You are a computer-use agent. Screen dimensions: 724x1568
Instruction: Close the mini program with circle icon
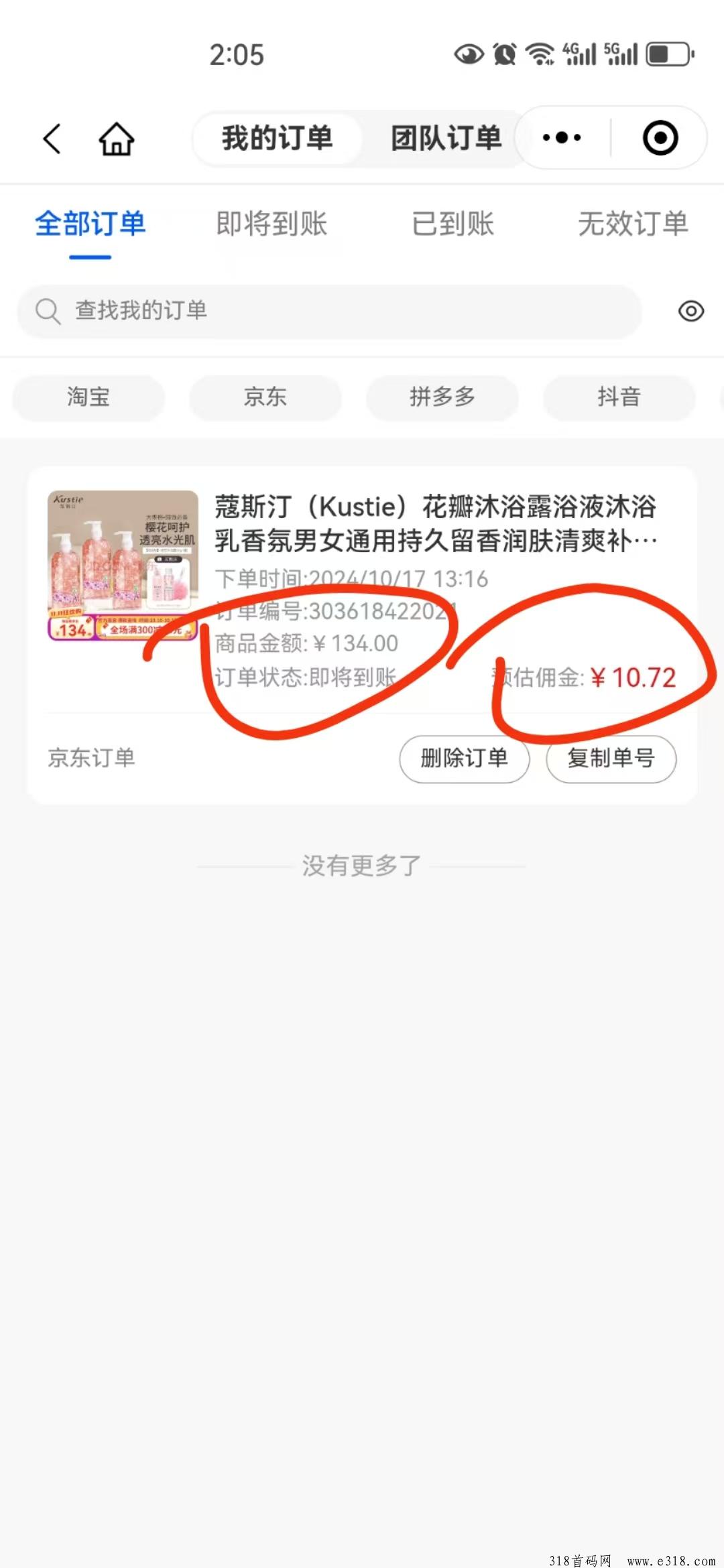[x=660, y=138]
